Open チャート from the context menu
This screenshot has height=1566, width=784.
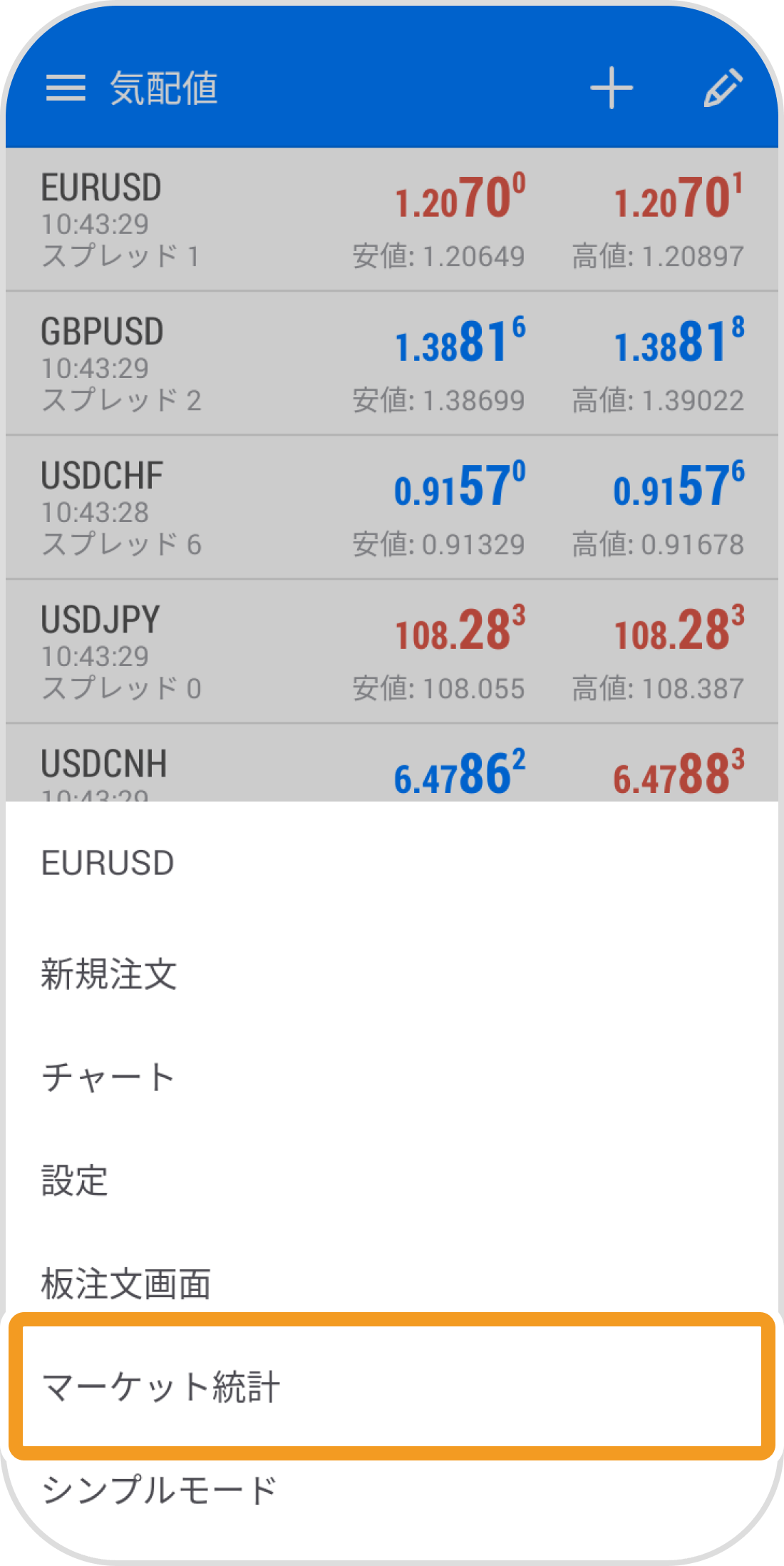point(107,1077)
